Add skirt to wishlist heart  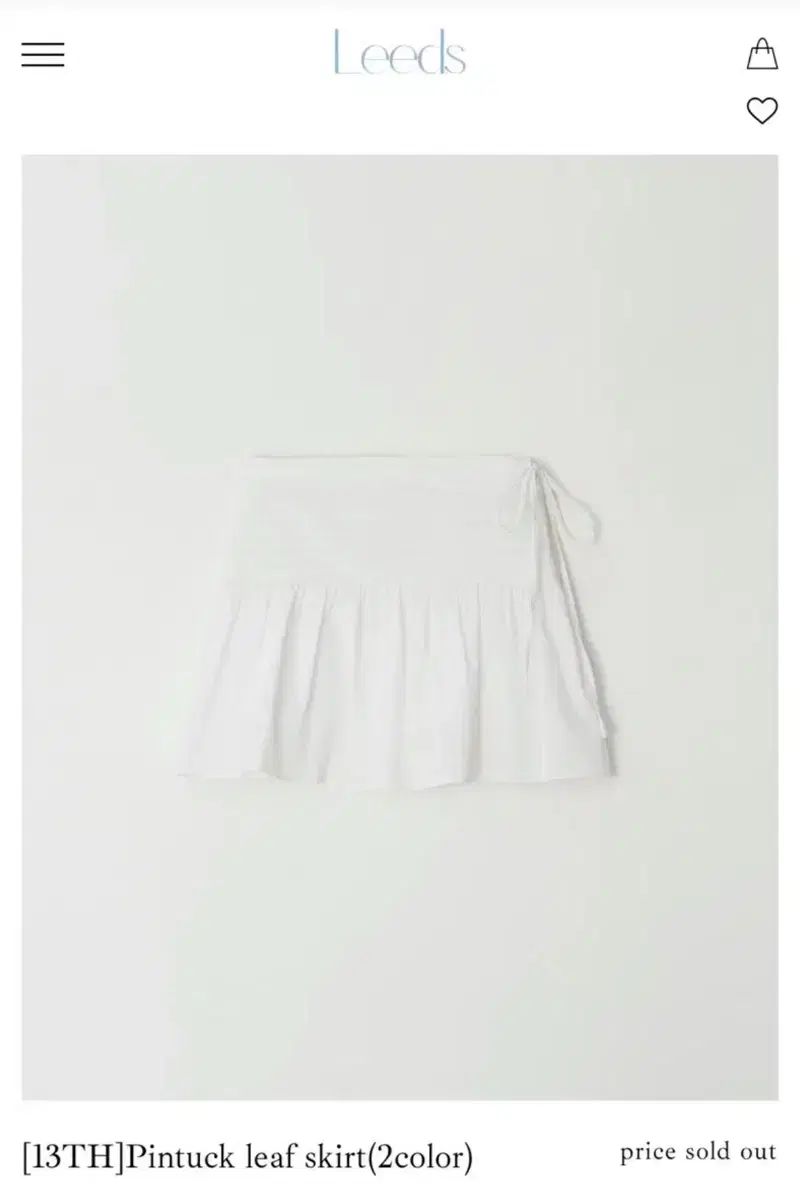point(762,110)
